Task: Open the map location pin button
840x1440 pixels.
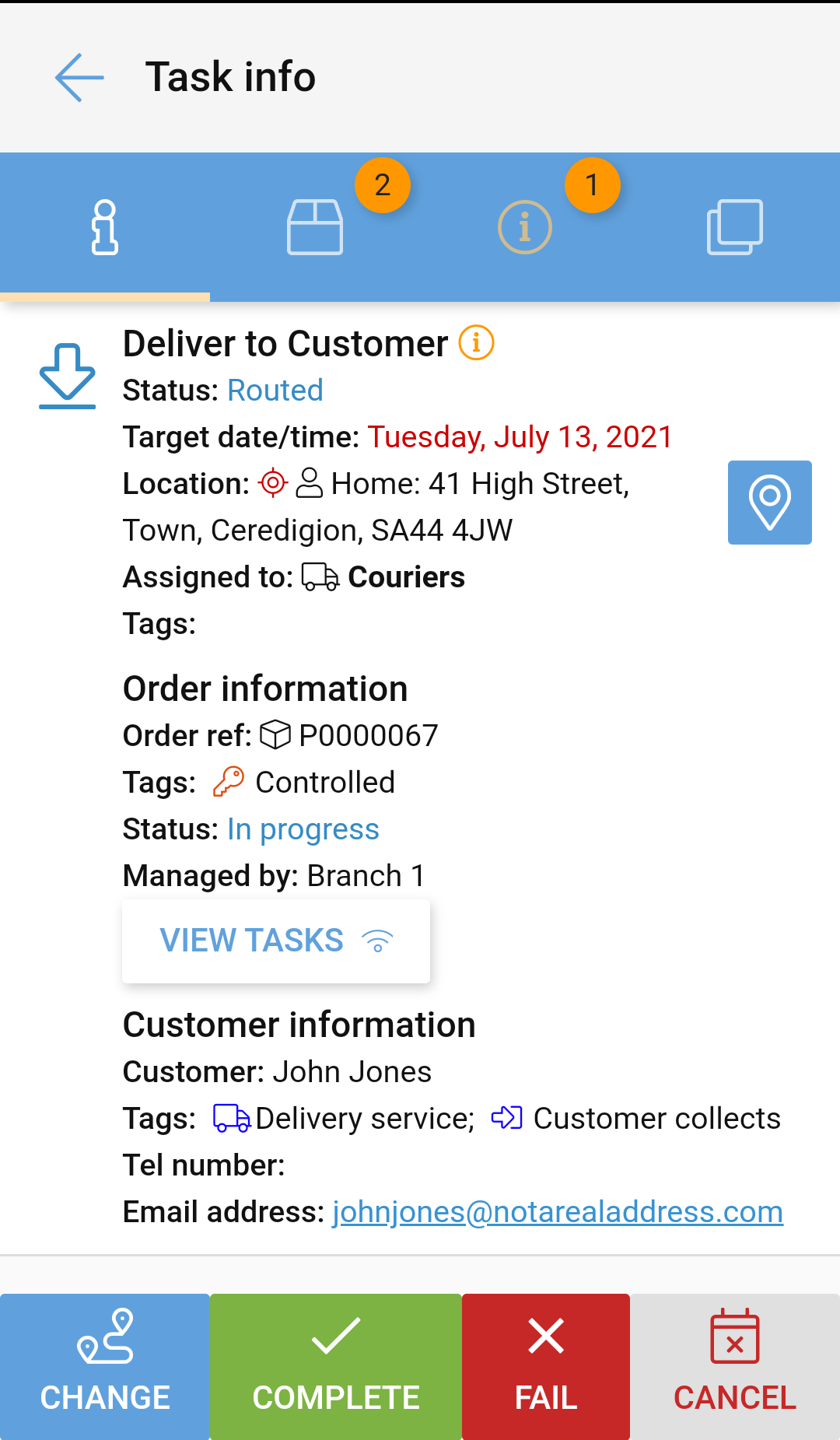Action: click(x=770, y=503)
